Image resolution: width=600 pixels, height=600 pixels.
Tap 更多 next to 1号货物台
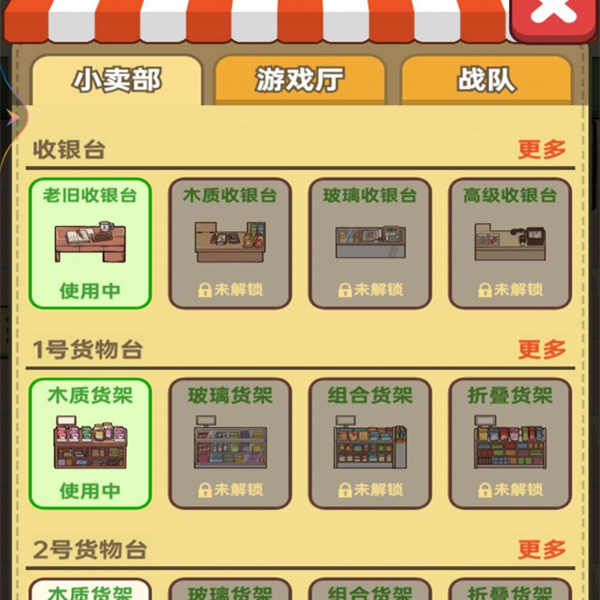click(x=541, y=349)
